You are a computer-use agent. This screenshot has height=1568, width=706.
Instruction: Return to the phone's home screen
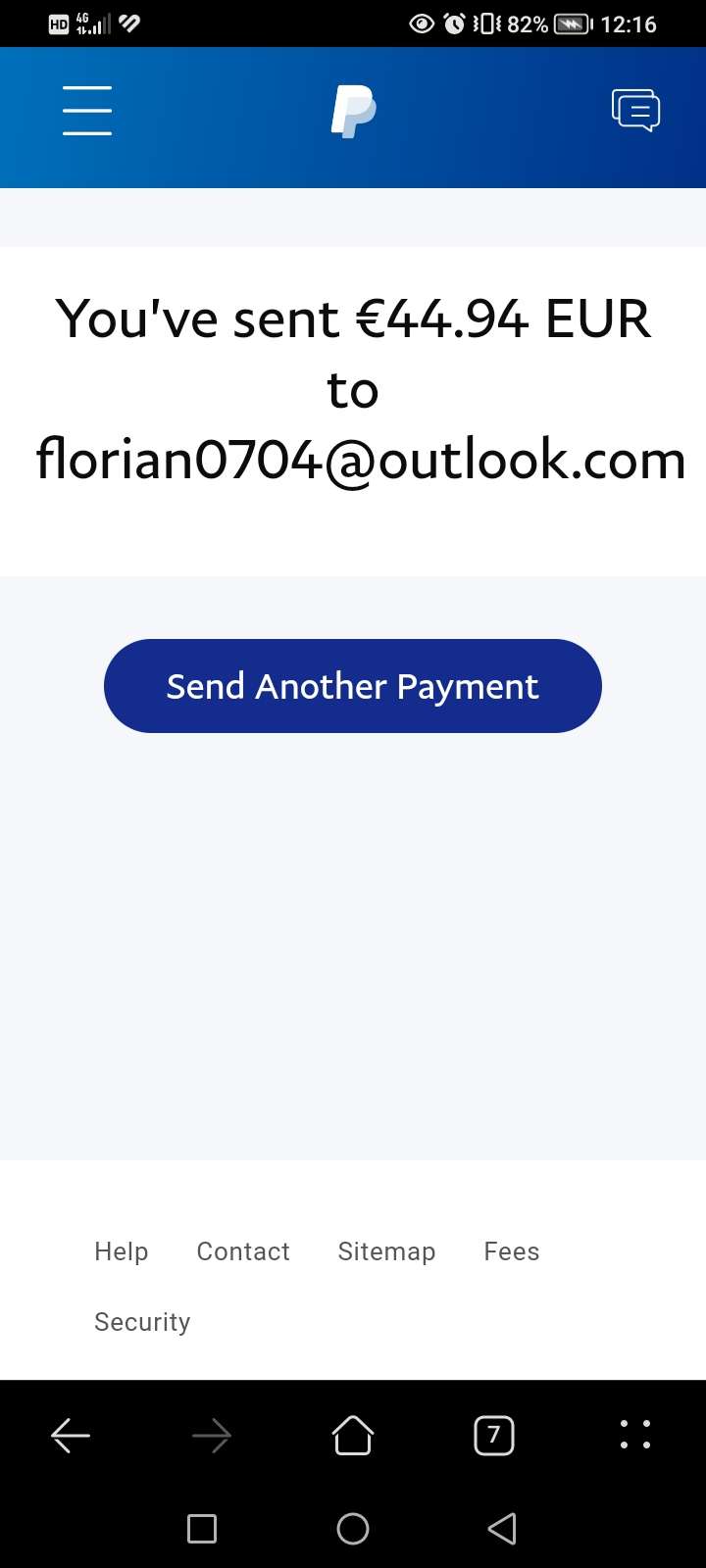pyautogui.click(x=353, y=1529)
